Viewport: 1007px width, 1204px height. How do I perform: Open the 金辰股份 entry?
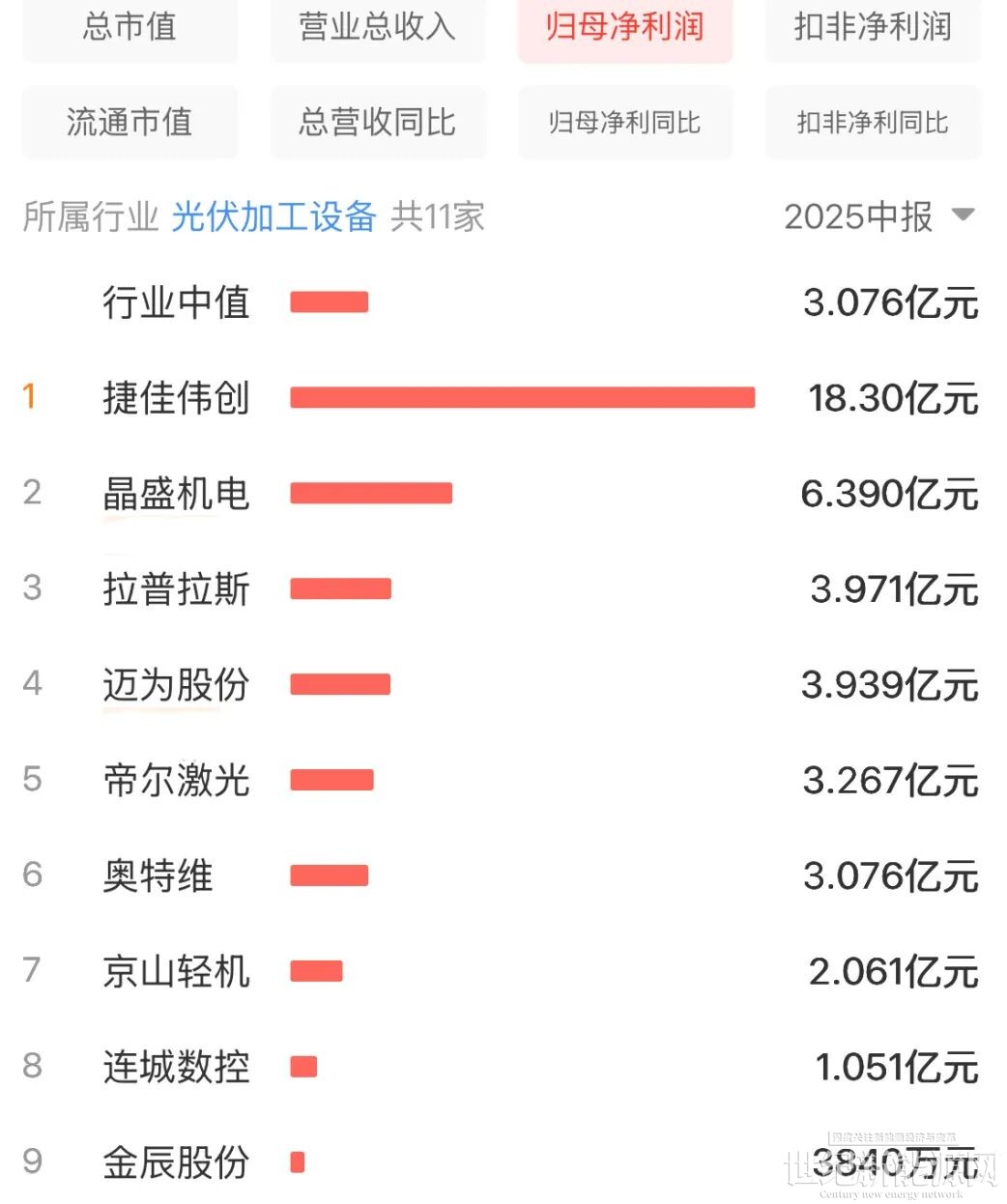(176, 1161)
